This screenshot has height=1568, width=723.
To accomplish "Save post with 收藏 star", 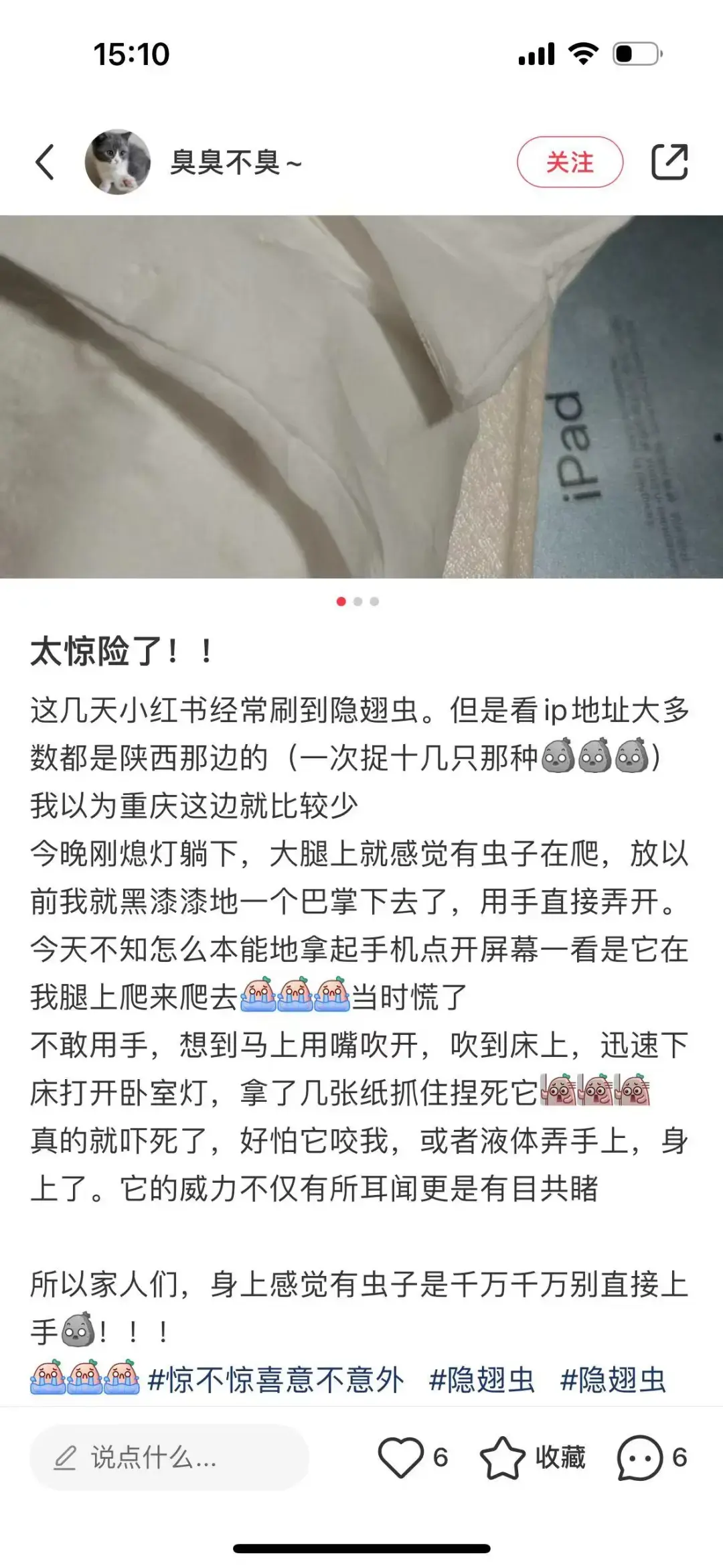I will click(x=503, y=1457).
